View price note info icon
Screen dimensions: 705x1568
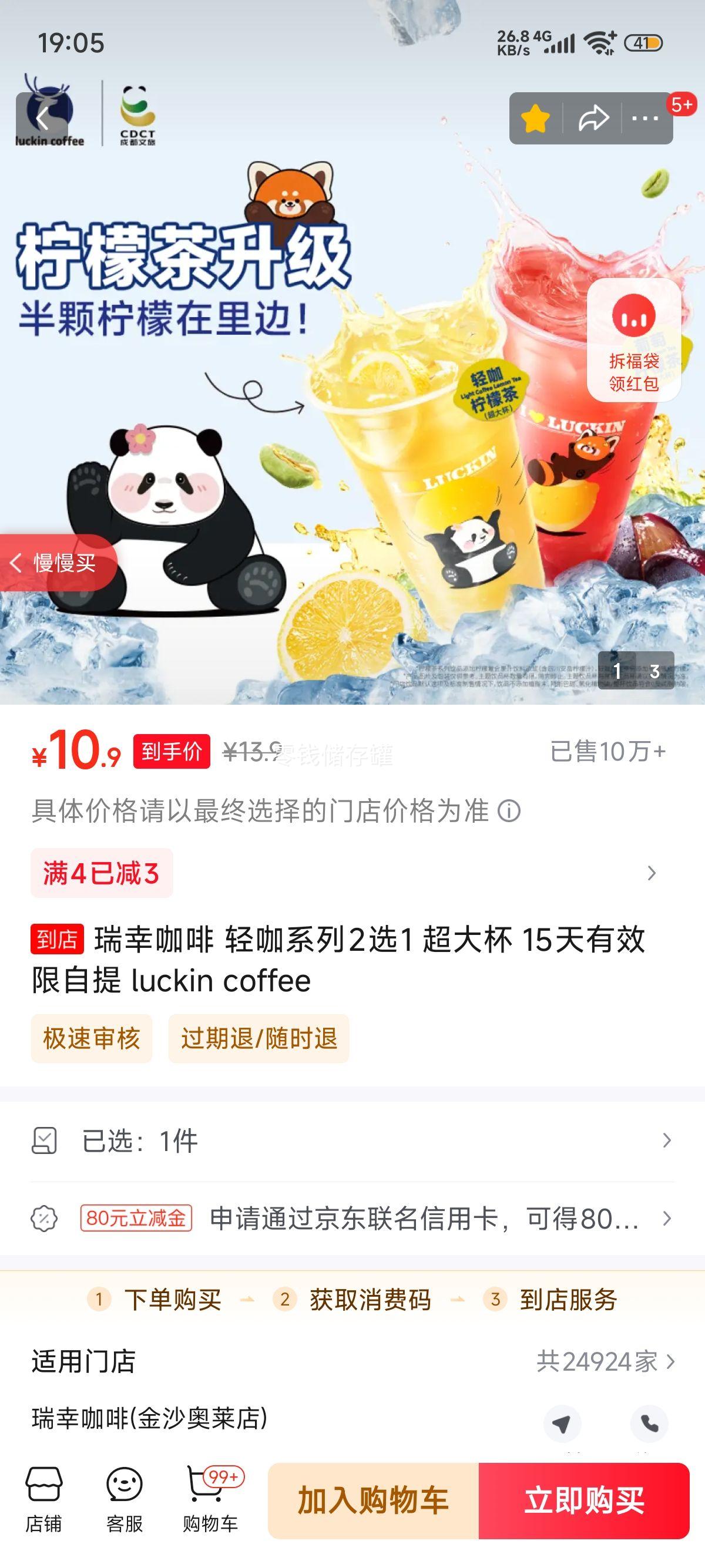coord(509,811)
